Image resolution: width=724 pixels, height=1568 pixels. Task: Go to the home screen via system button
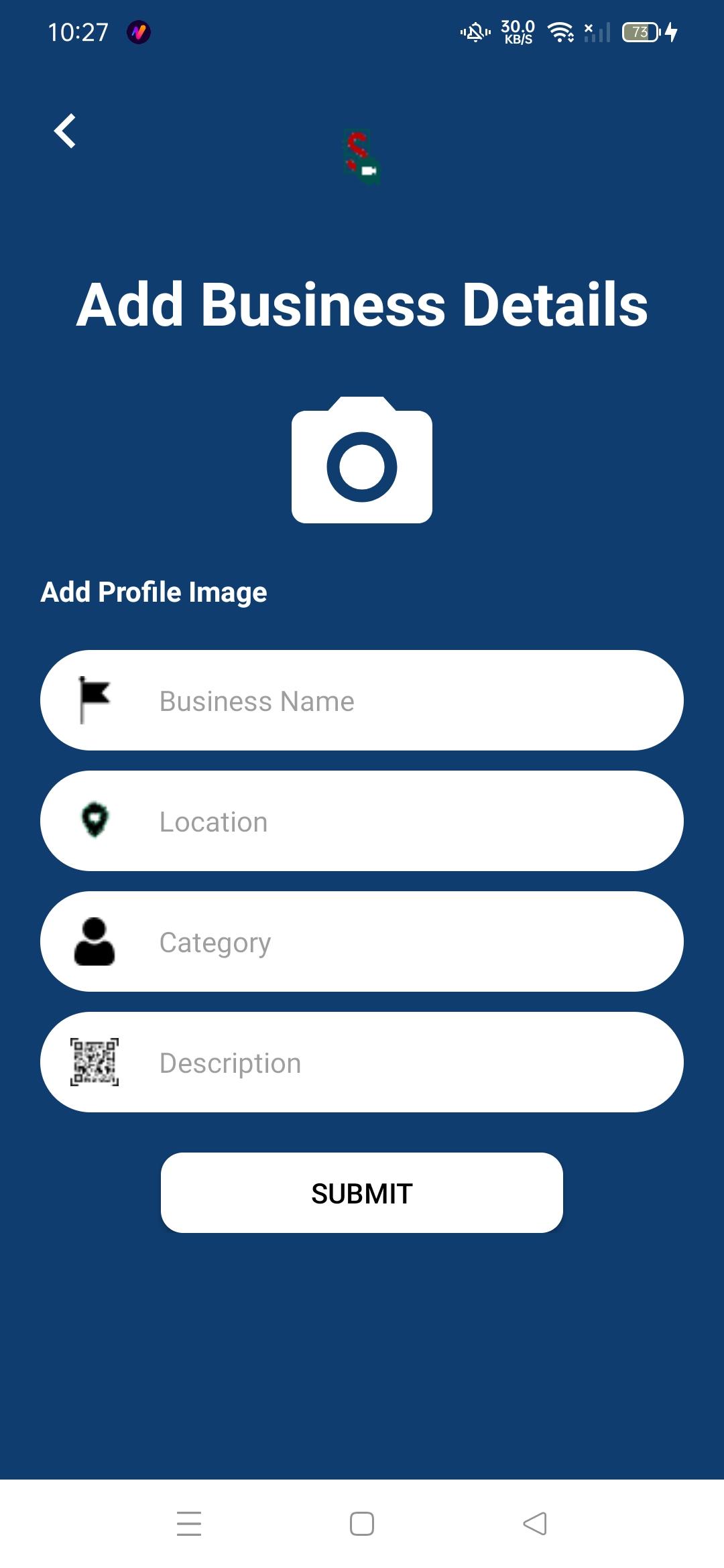click(x=362, y=1524)
